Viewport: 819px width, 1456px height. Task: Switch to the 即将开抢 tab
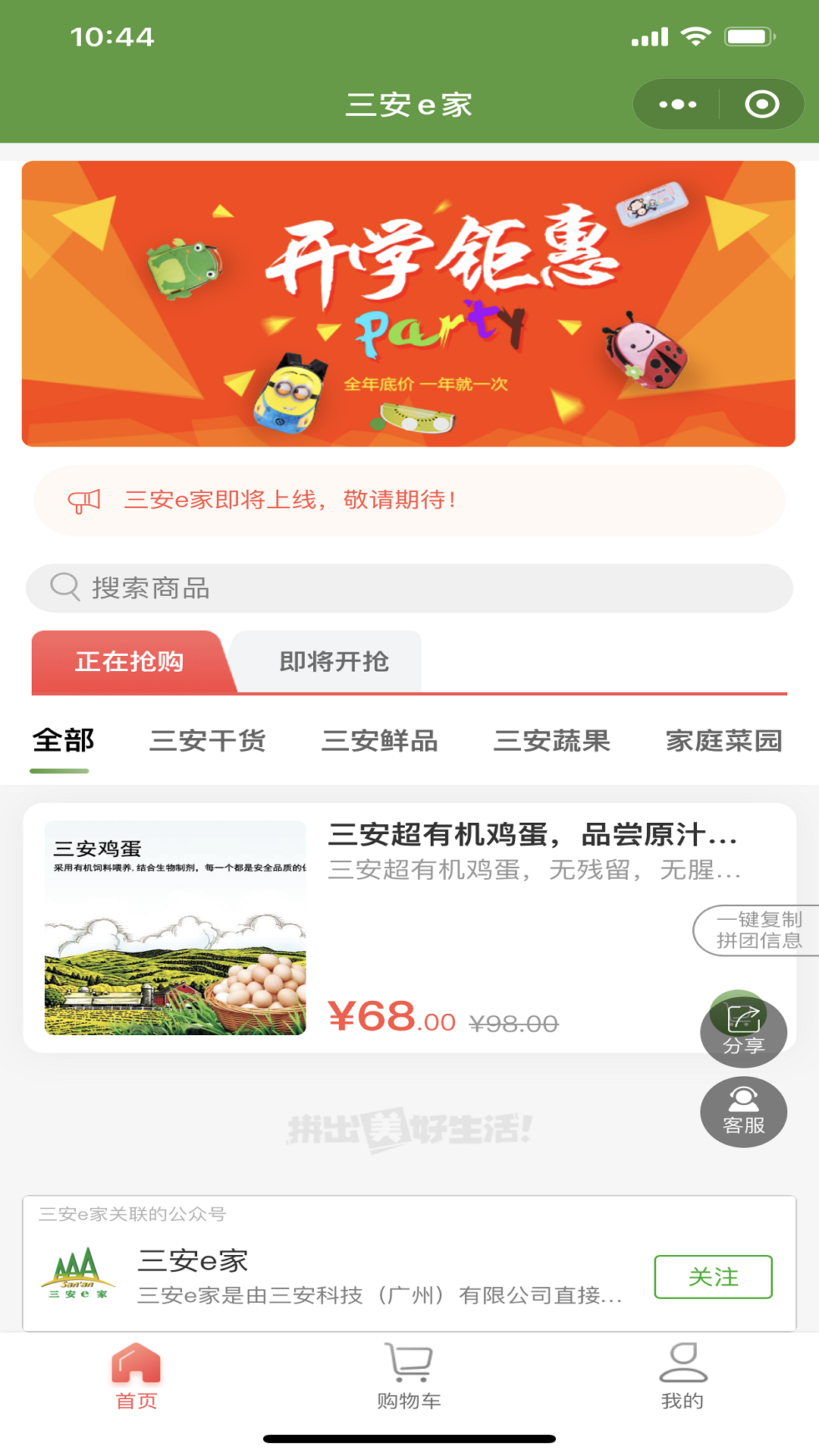coord(334,661)
